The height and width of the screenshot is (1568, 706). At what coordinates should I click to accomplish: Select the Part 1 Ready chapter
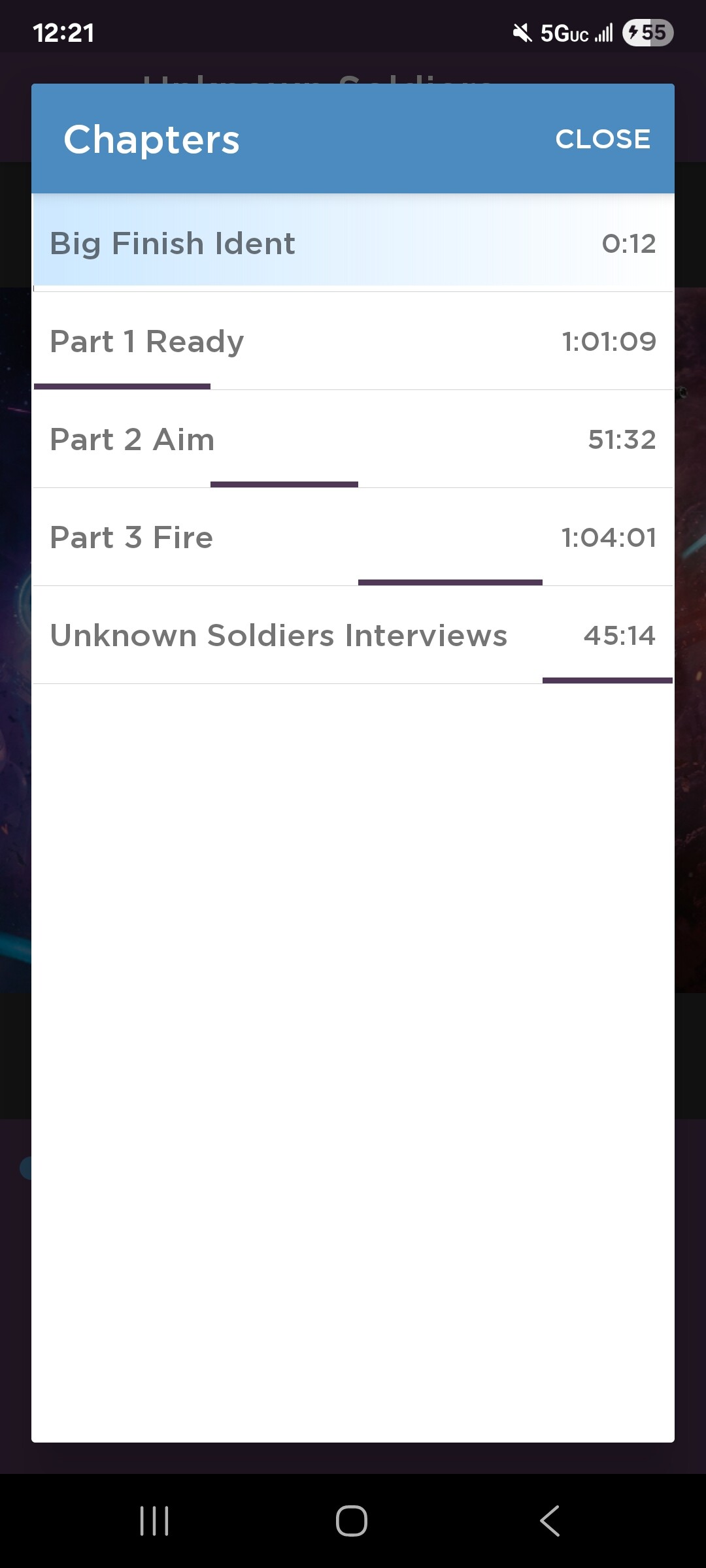[353, 341]
